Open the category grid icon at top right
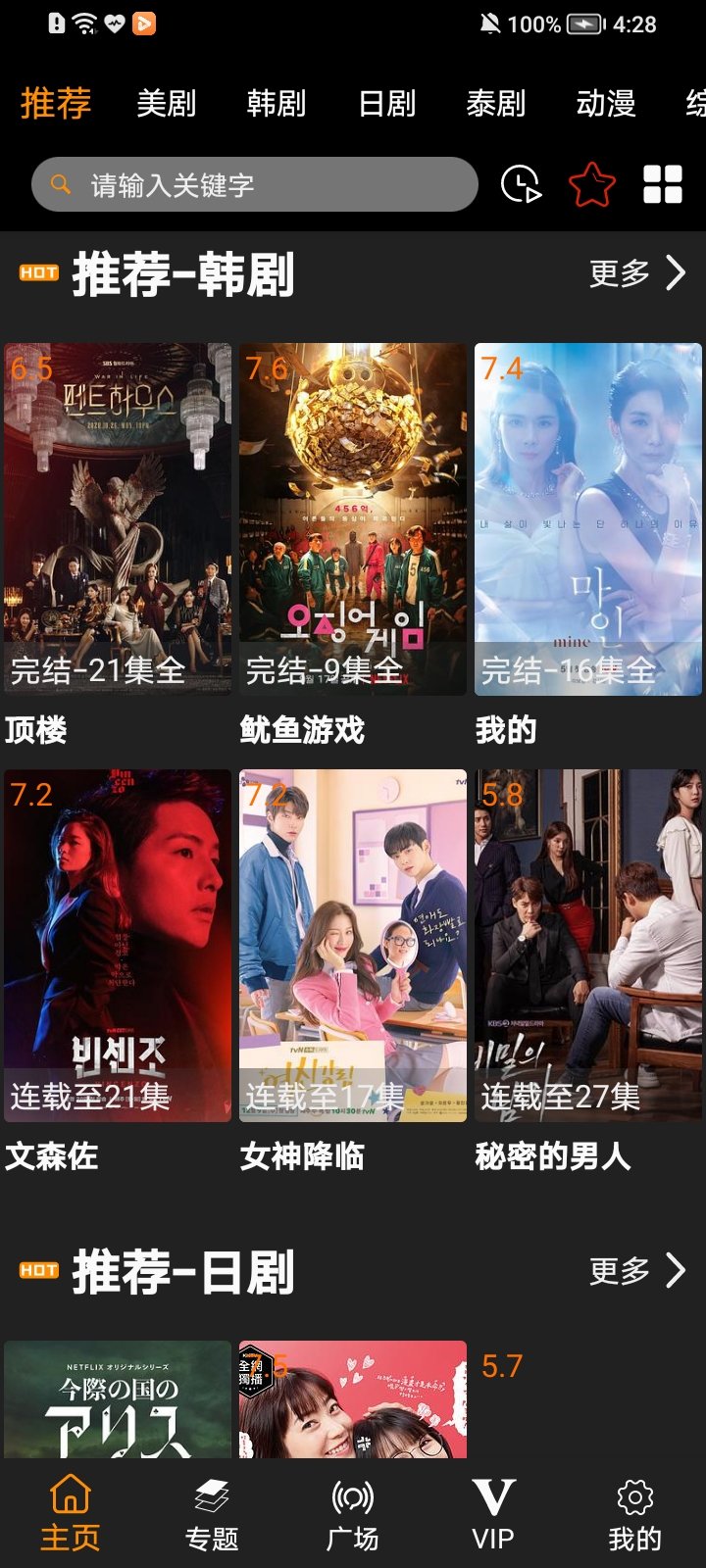706x1568 pixels. pyautogui.click(x=663, y=182)
